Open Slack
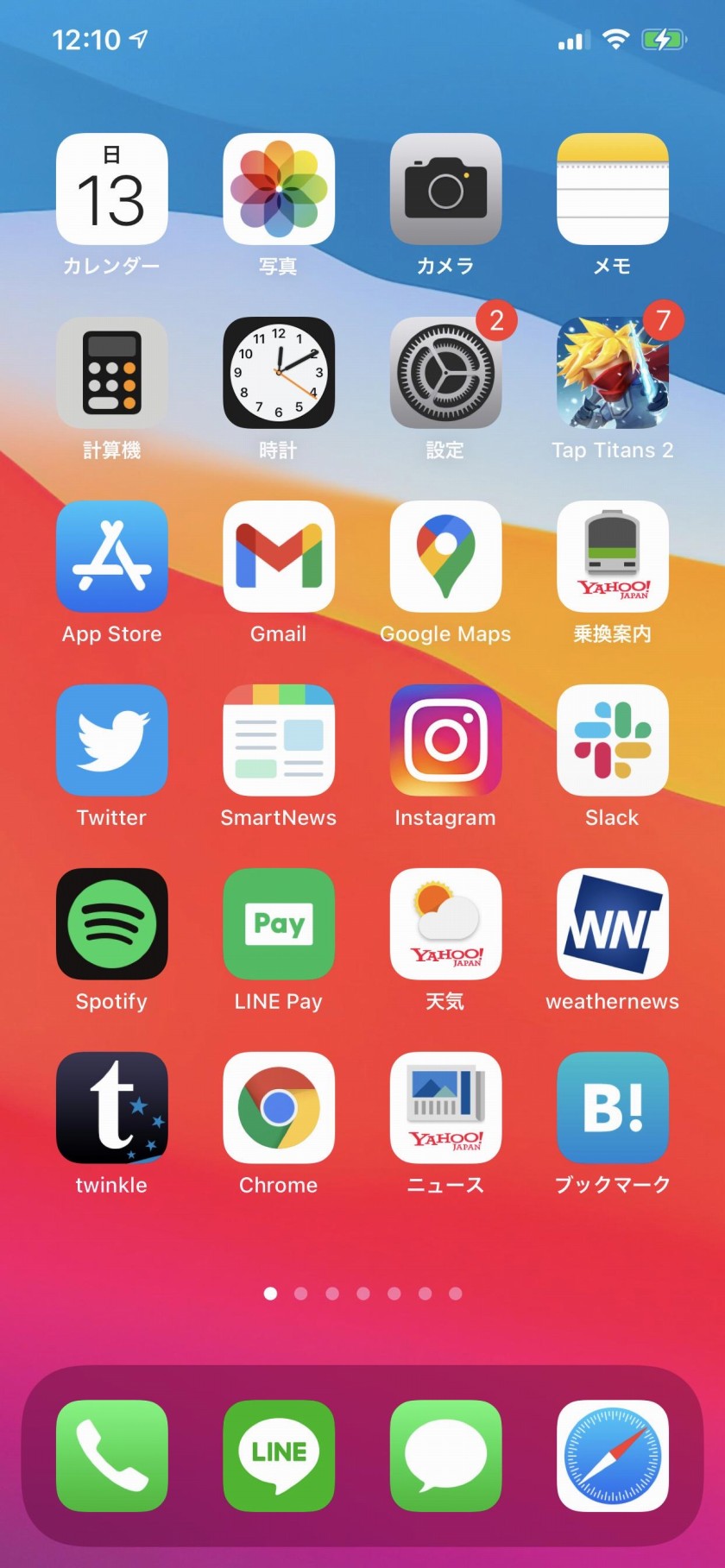 [x=612, y=740]
